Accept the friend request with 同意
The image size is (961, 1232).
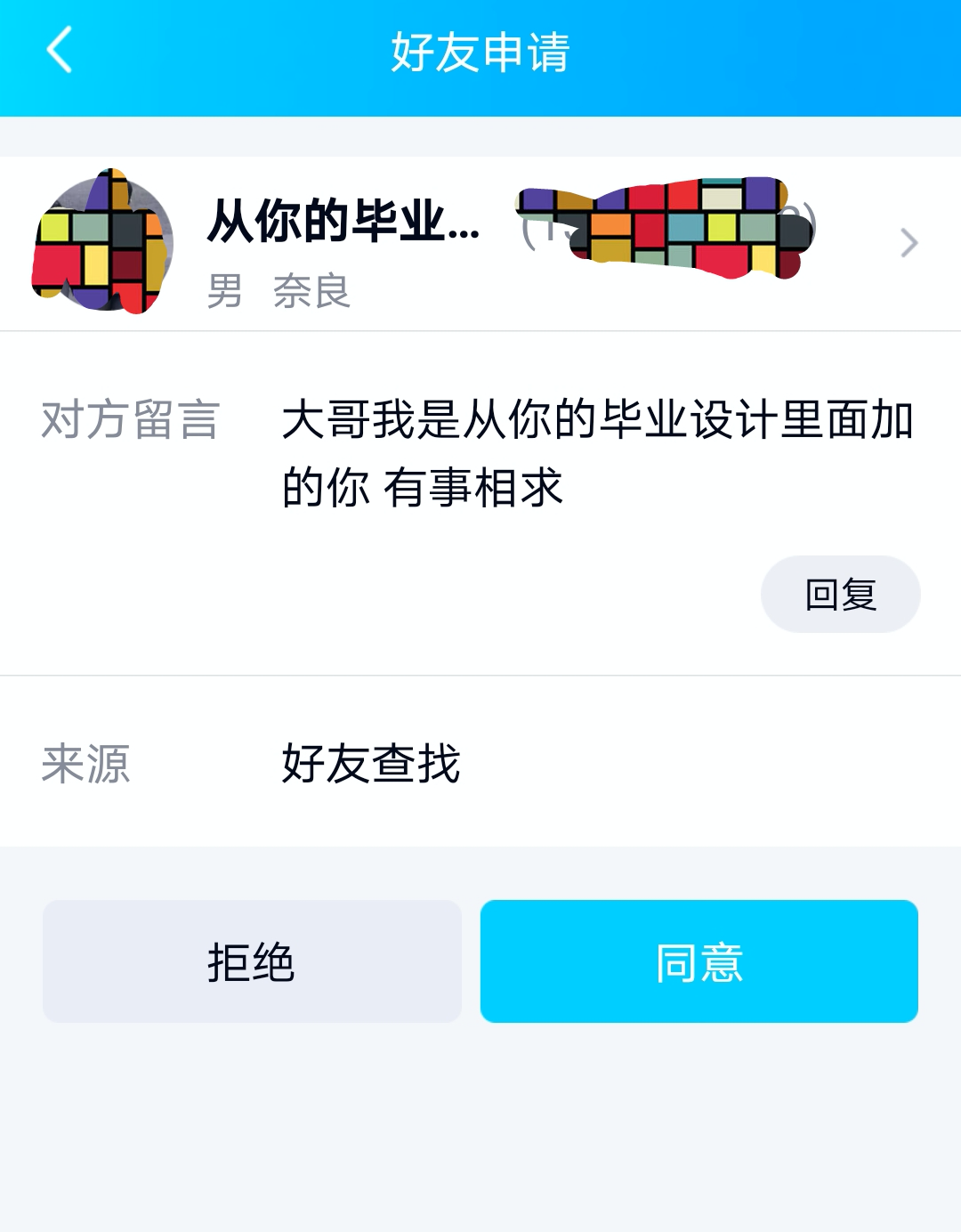[x=699, y=961]
